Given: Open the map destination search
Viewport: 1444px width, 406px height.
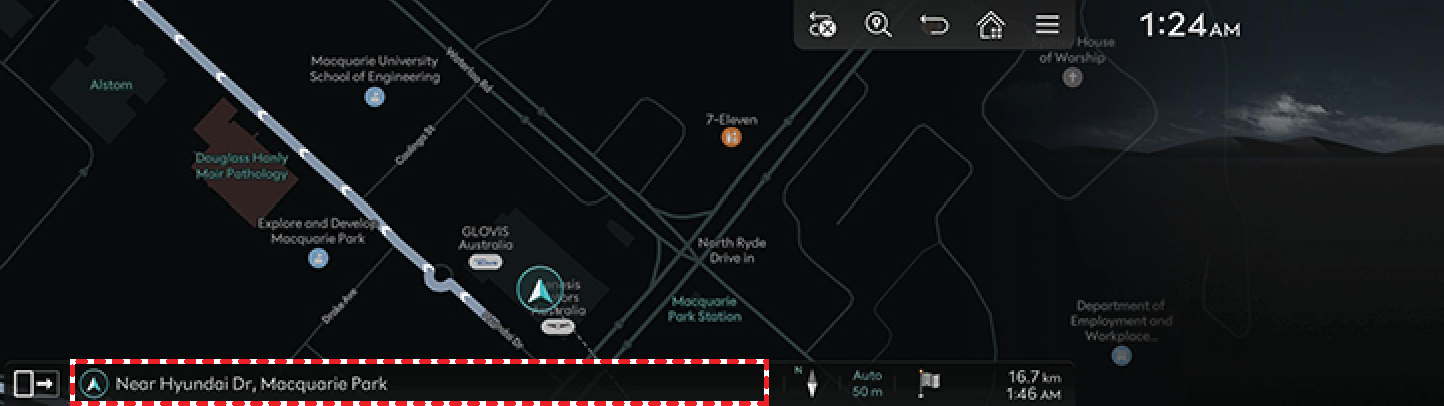Looking at the screenshot, I should pos(878,25).
